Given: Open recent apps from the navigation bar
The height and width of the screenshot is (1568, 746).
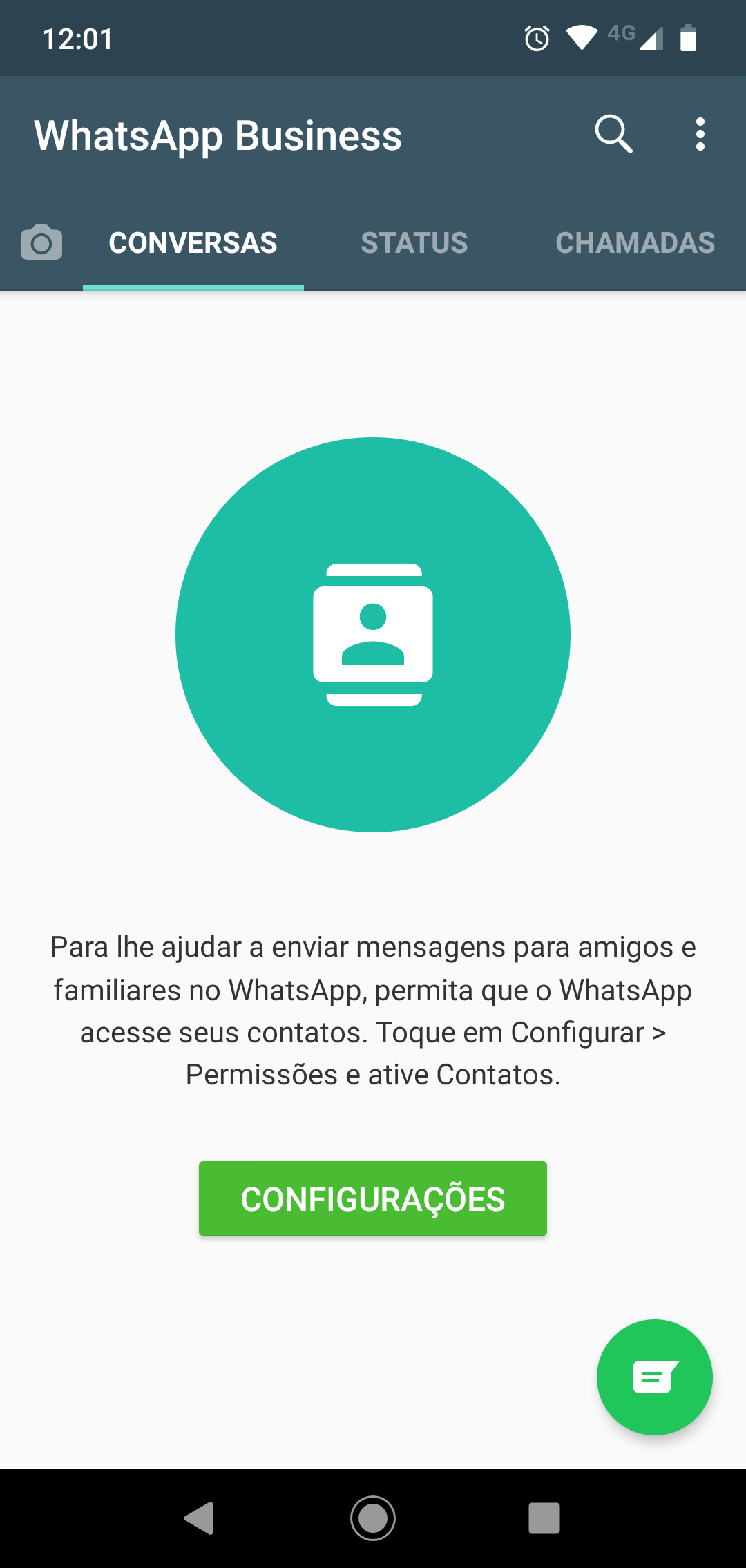Looking at the screenshot, I should 544,1518.
